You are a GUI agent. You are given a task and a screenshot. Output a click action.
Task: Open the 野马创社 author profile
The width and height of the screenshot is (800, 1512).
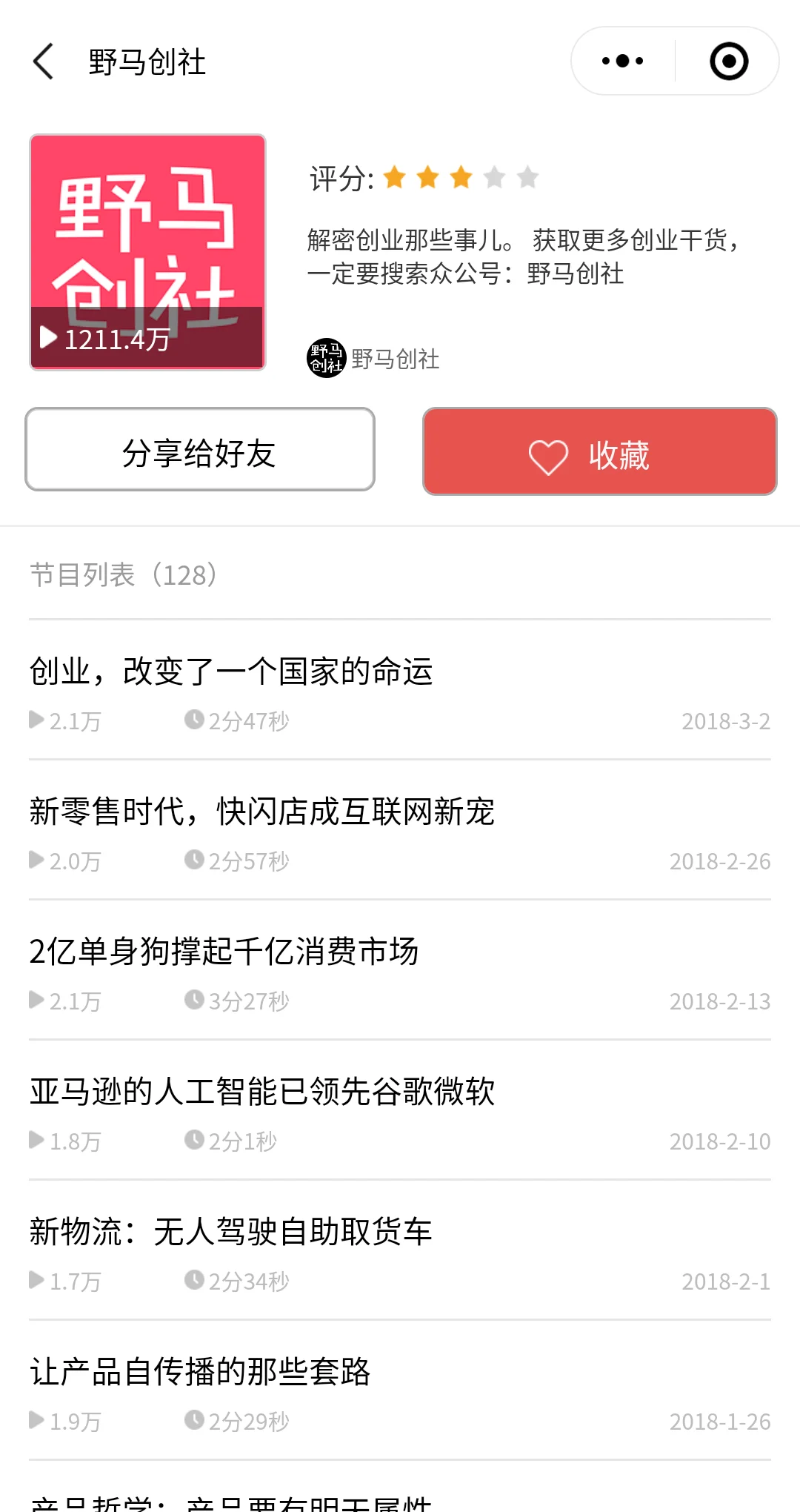click(374, 359)
